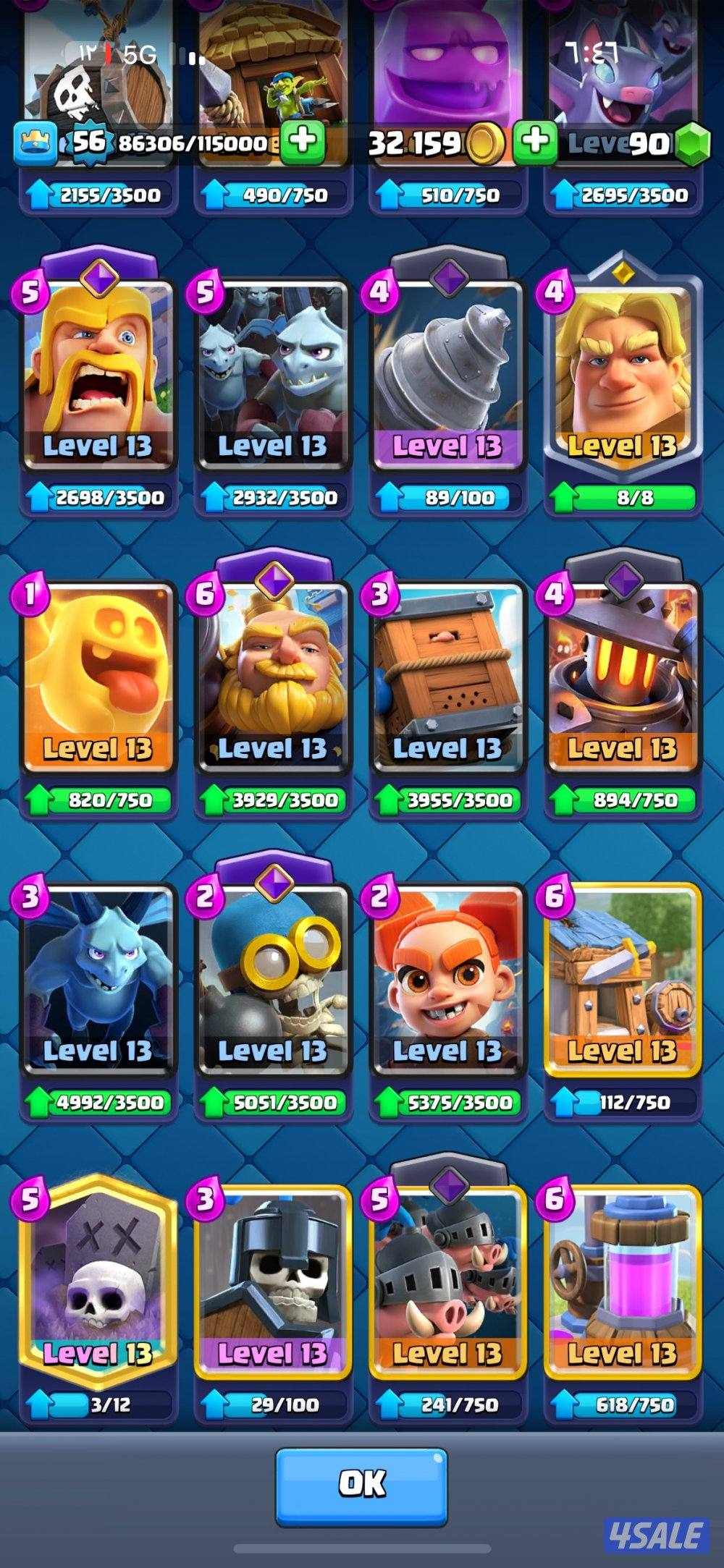View the Barbarian Hut card
724x1568 pixels.
click(623, 981)
